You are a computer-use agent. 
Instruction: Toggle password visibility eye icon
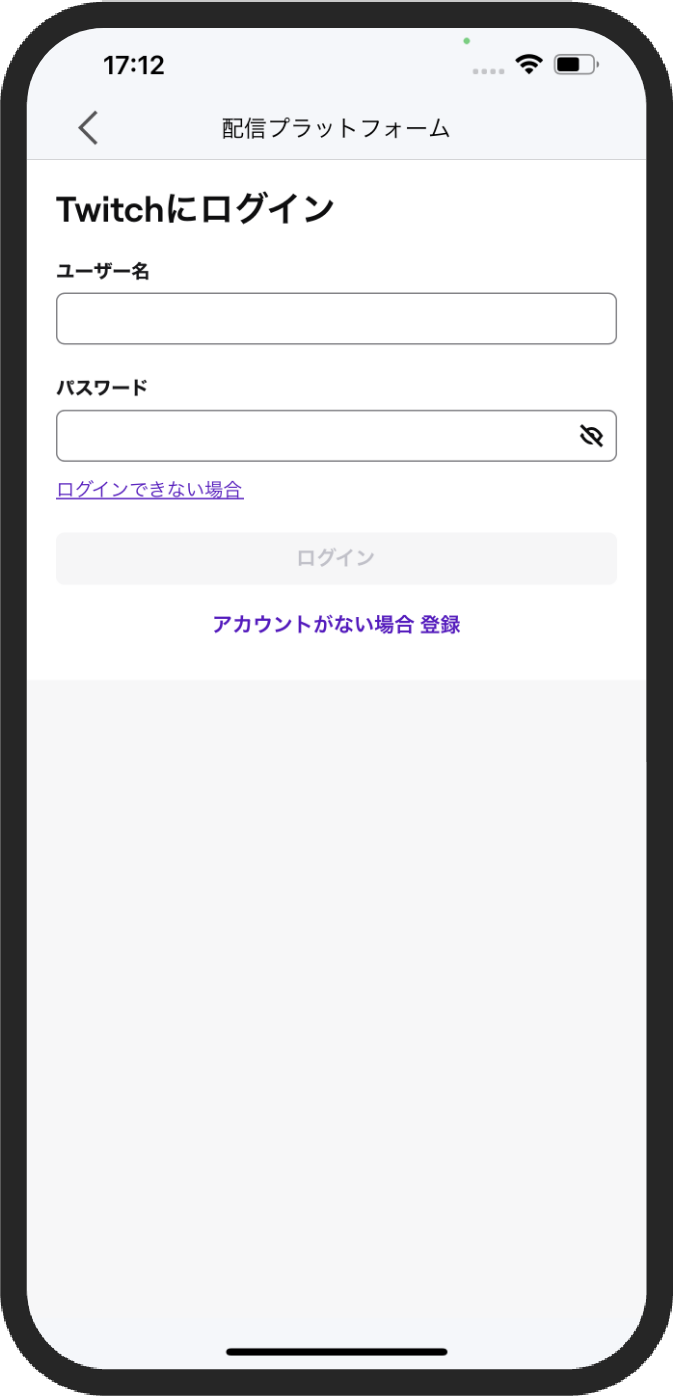coord(591,436)
